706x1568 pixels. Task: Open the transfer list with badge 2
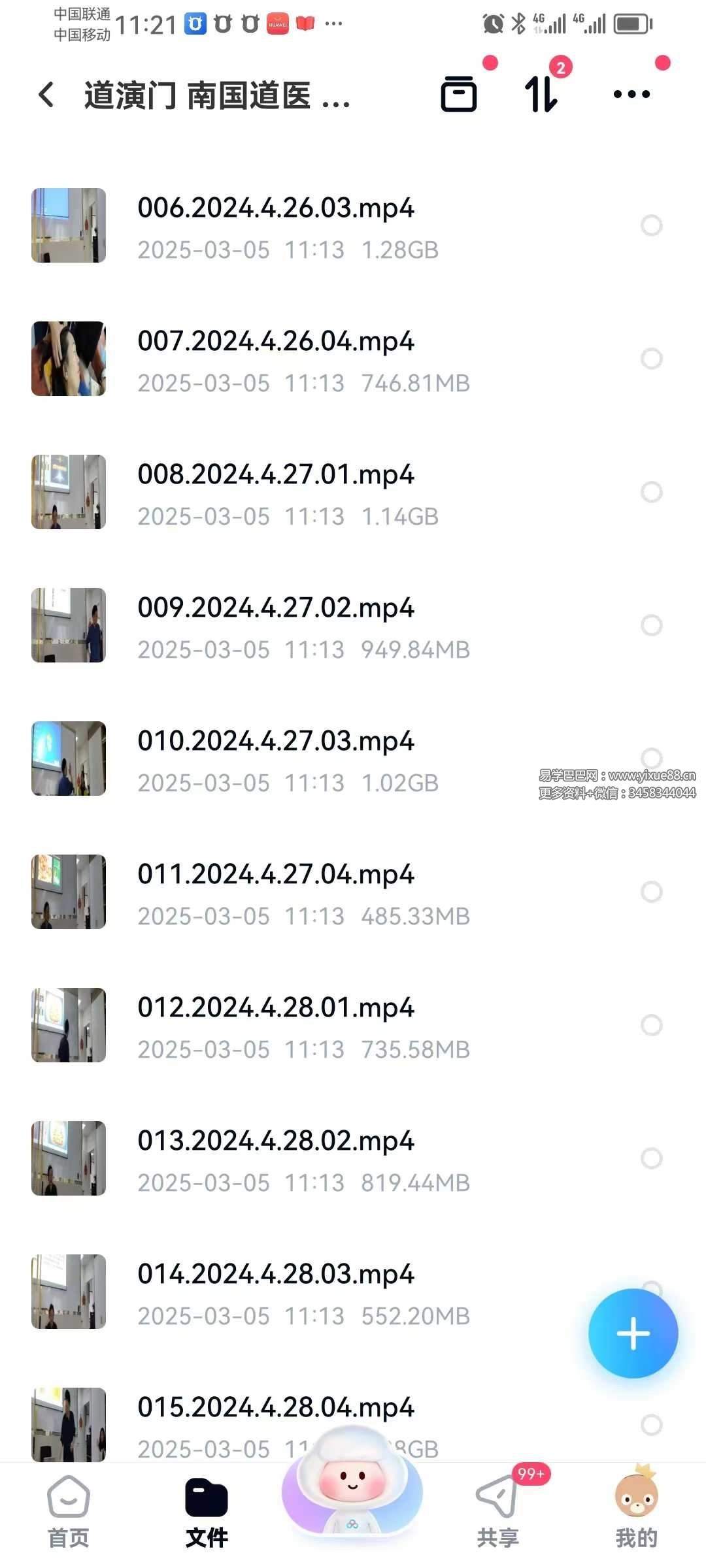(x=542, y=95)
